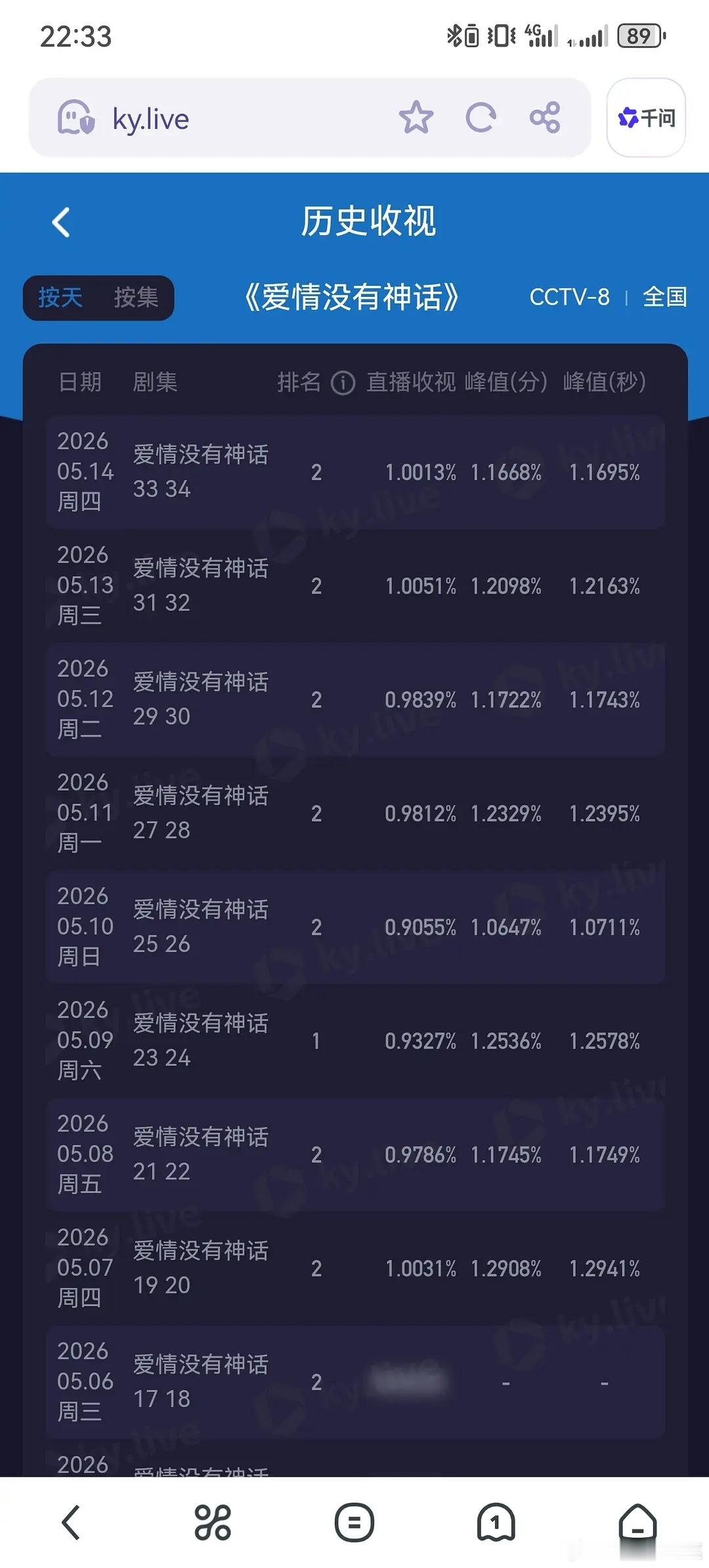Bookmark this page with the star icon
This screenshot has width=709, height=1568.
pos(416,118)
